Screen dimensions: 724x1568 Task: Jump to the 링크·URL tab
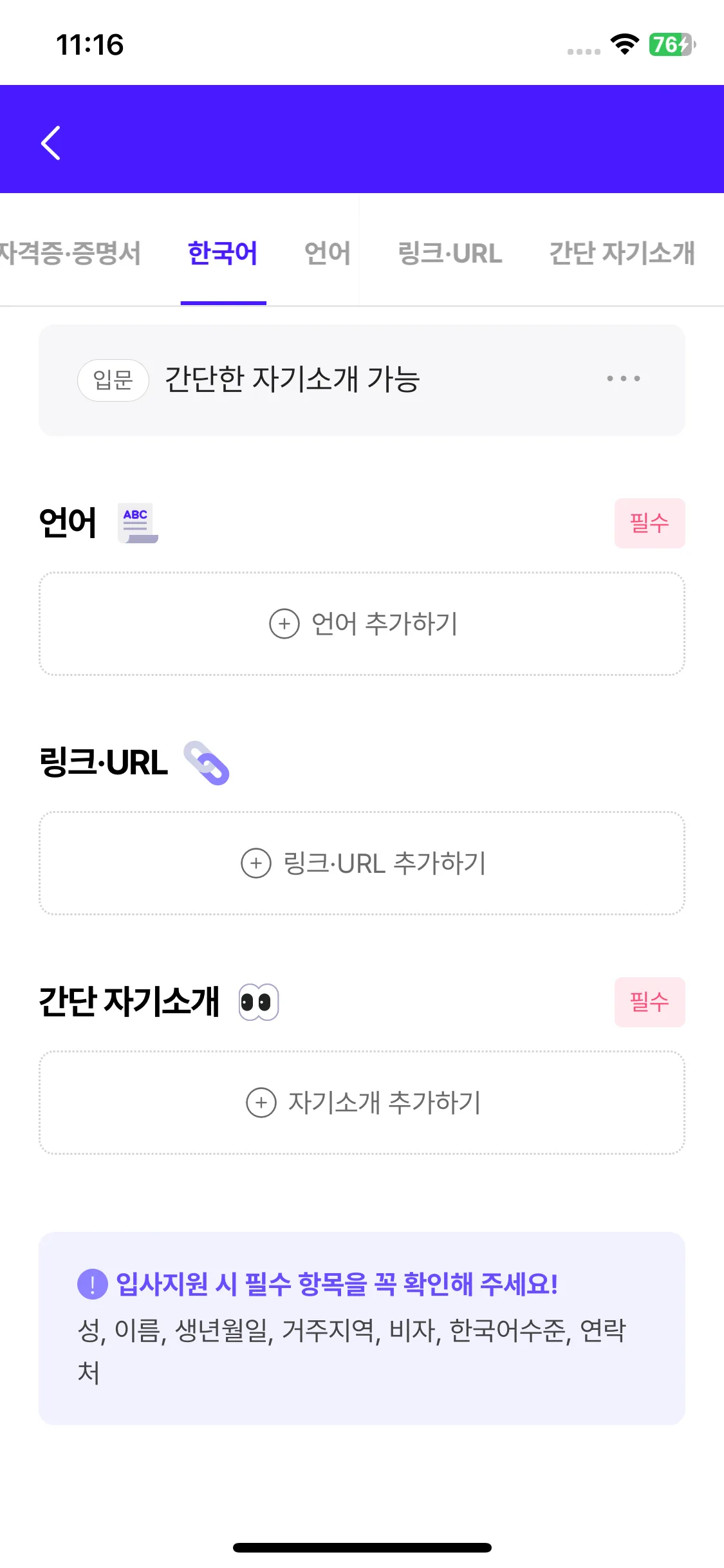click(450, 253)
